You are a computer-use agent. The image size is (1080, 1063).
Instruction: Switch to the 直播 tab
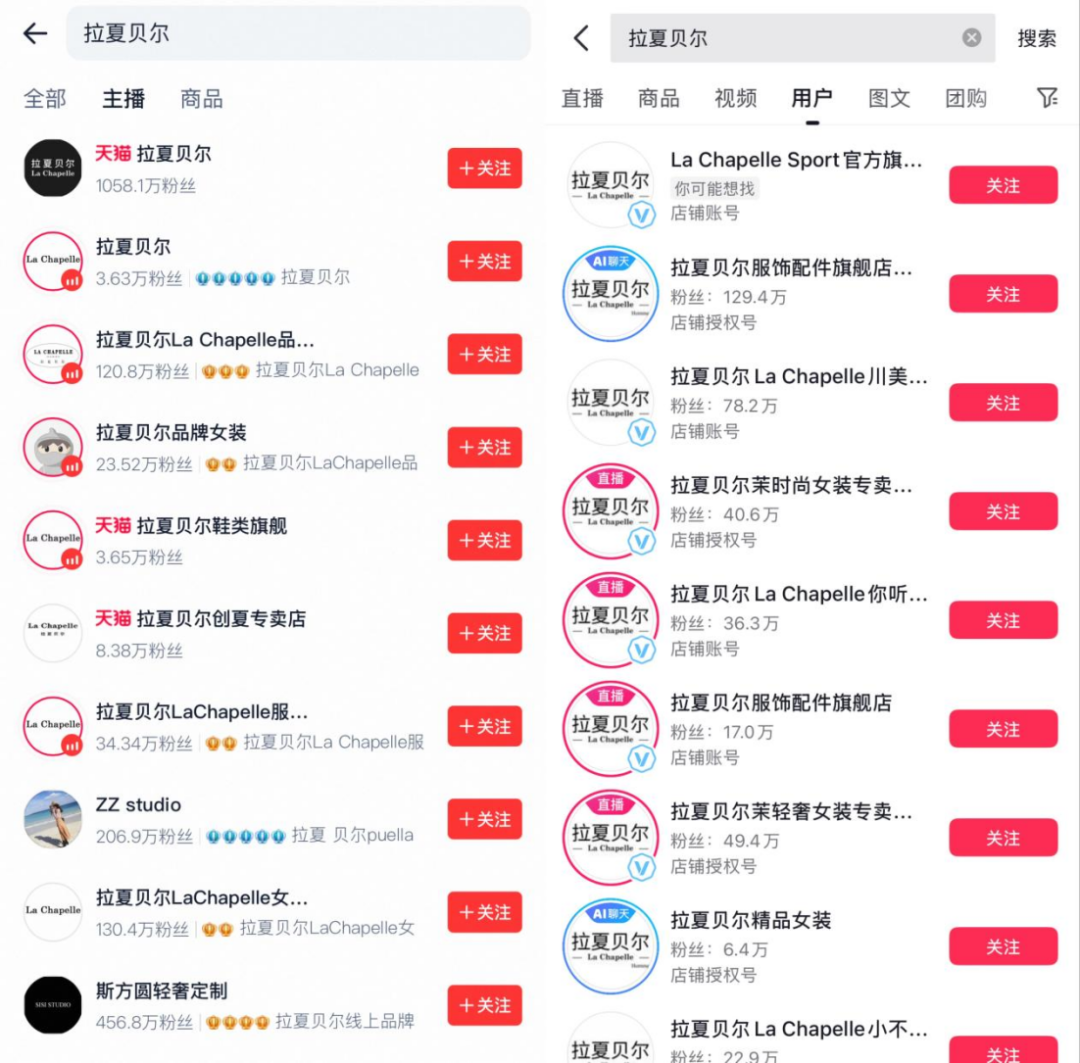[582, 98]
